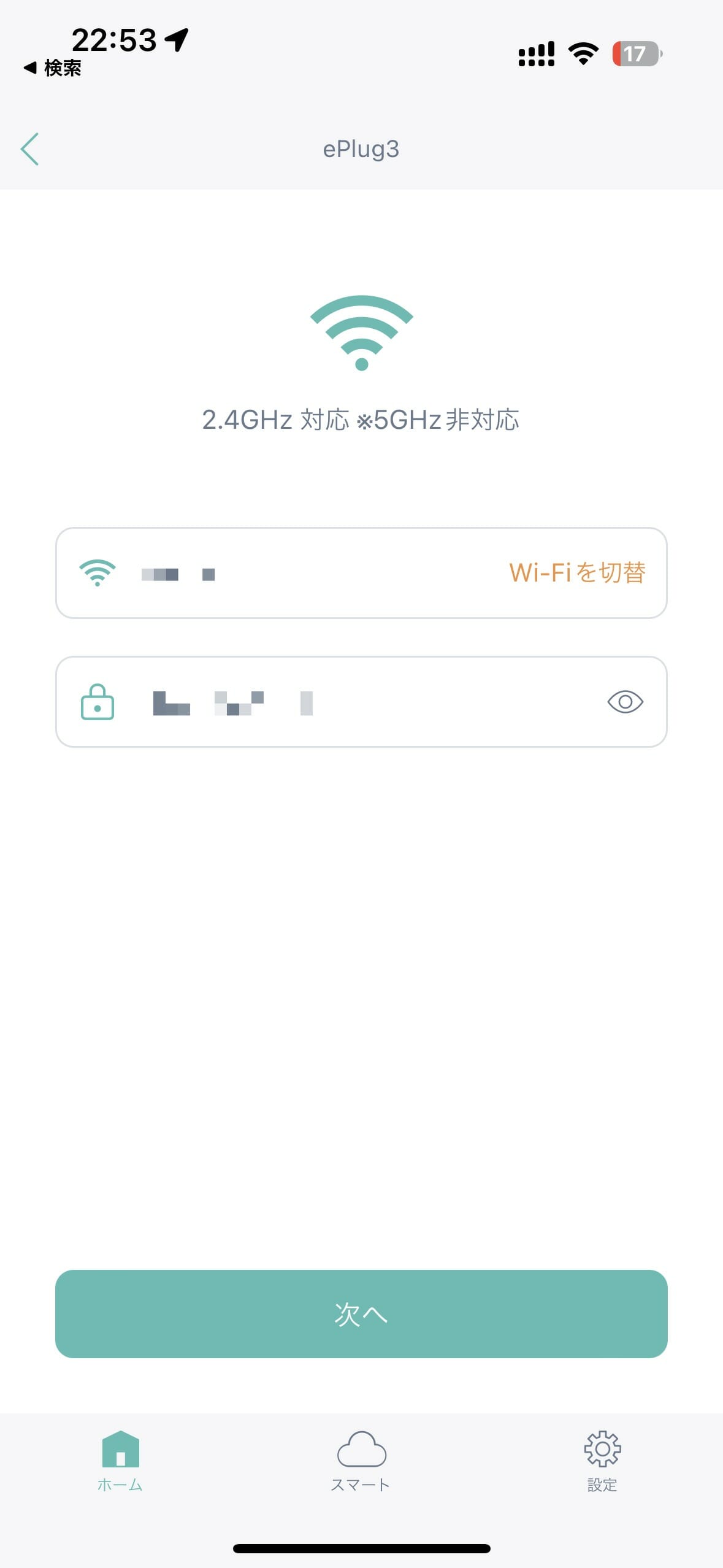Open the スマート tab

361,1461
